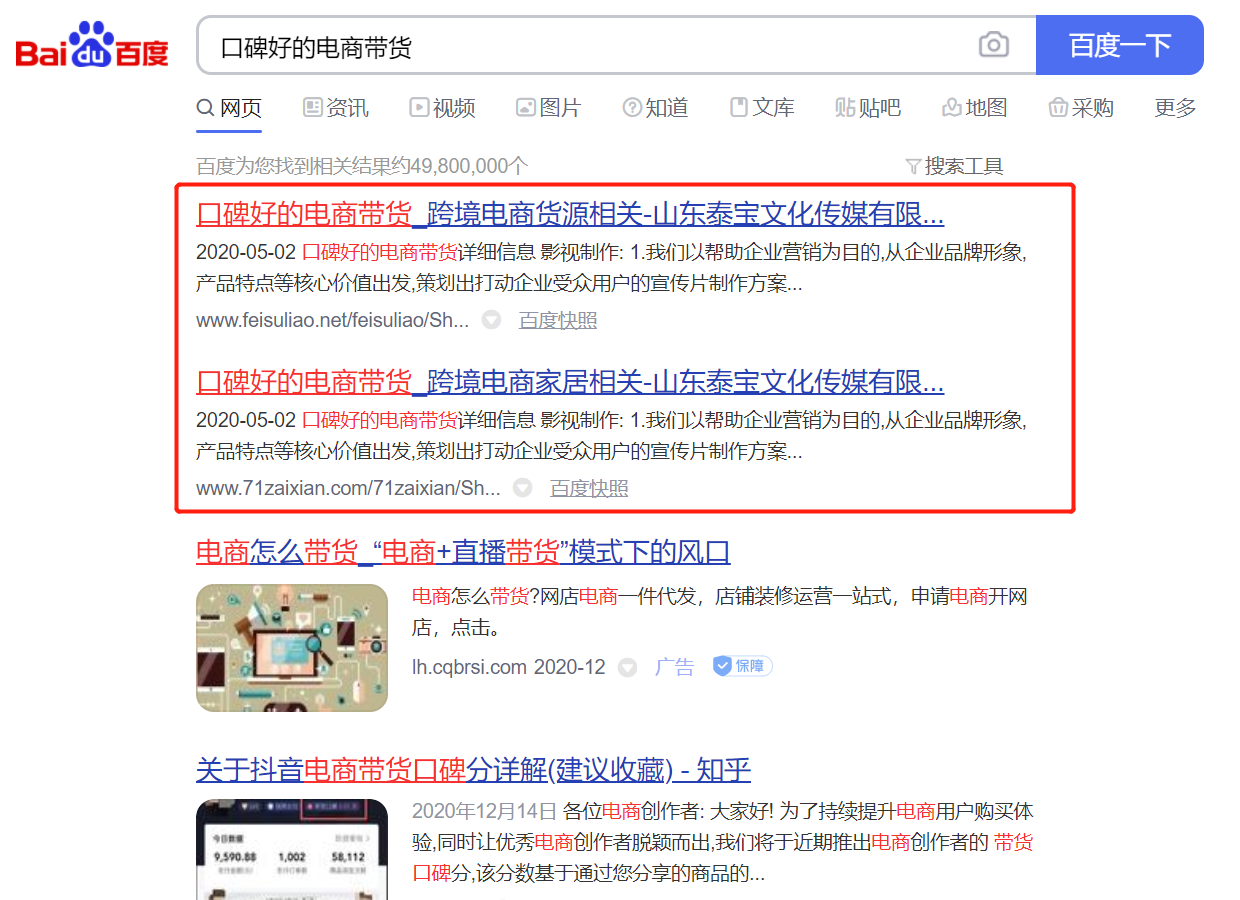Viewport: 1240px width, 900px height.
Task: Open 百度快照 for the feisuliao.net result
Action: click(558, 321)
